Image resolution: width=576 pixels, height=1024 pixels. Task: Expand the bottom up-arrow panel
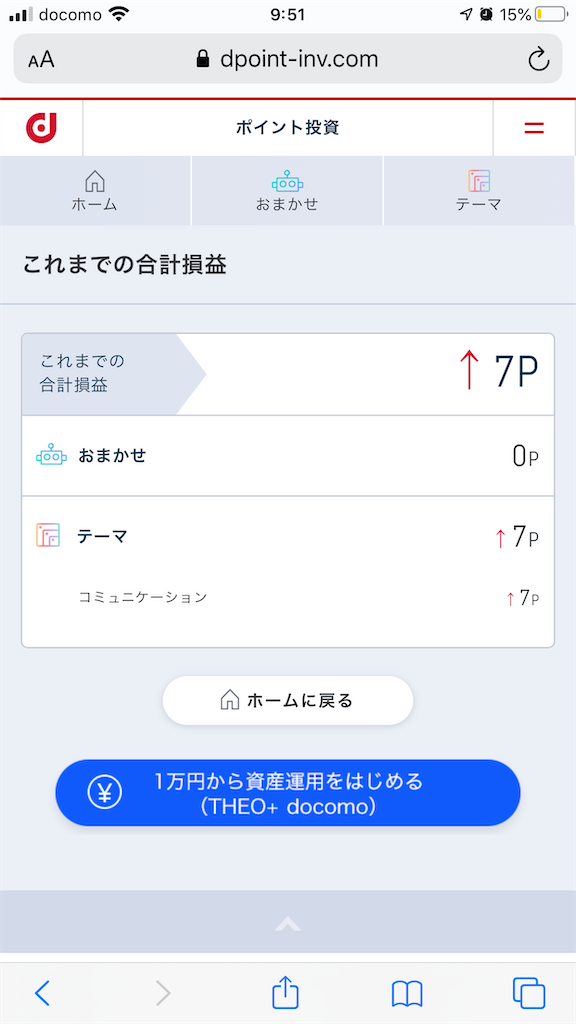click(288, 923)
